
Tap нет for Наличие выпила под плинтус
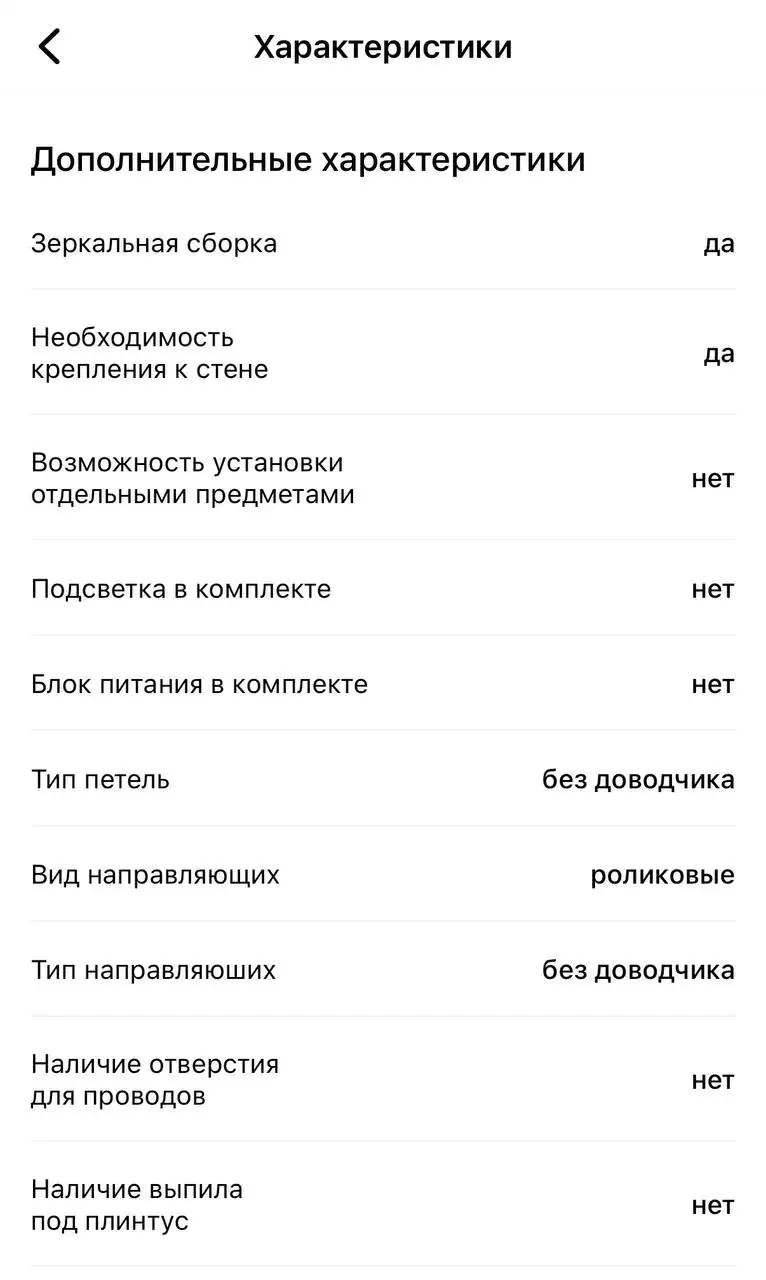712,1205
